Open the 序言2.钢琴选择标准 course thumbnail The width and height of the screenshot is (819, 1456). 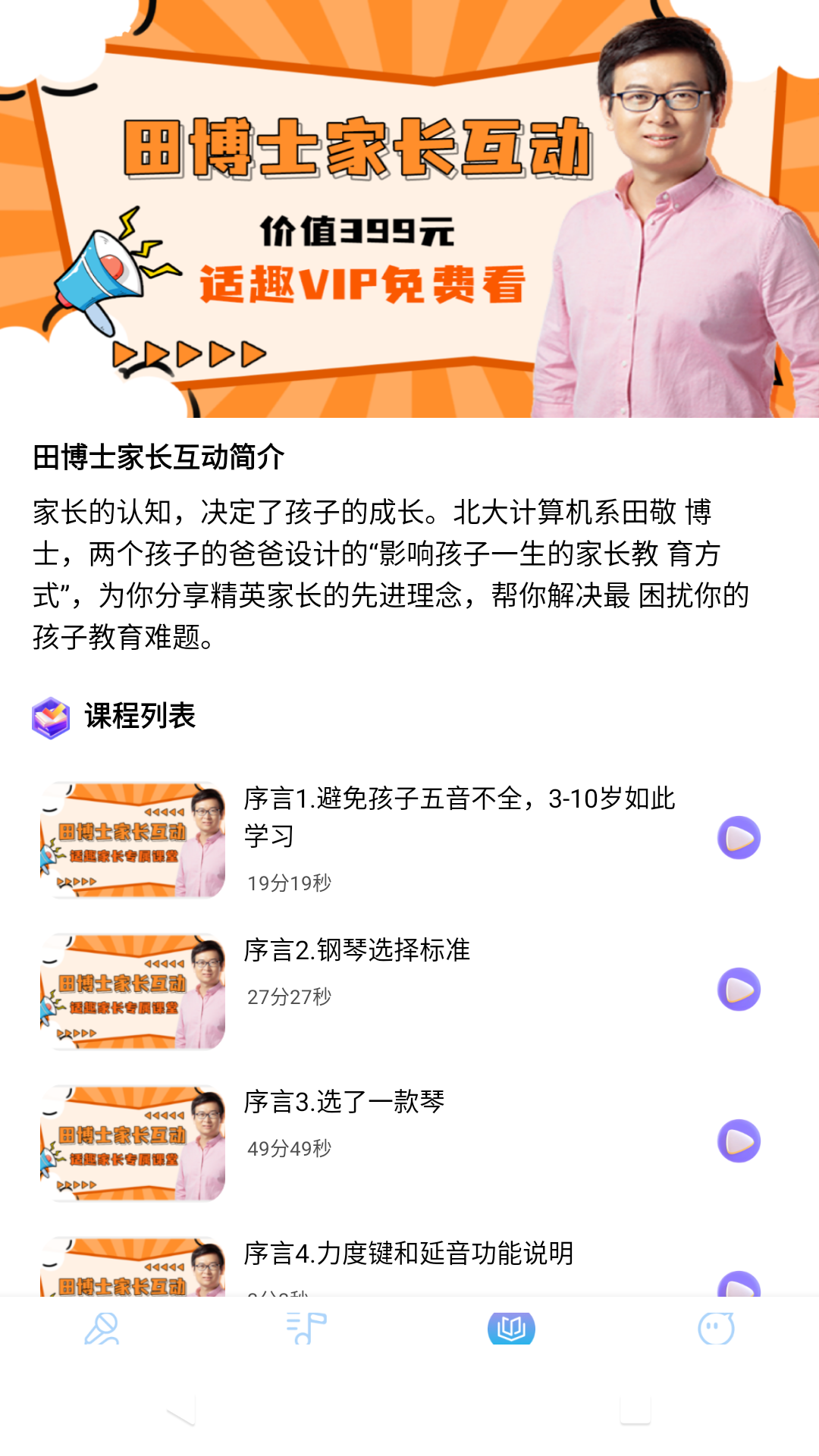pos(133,992)
